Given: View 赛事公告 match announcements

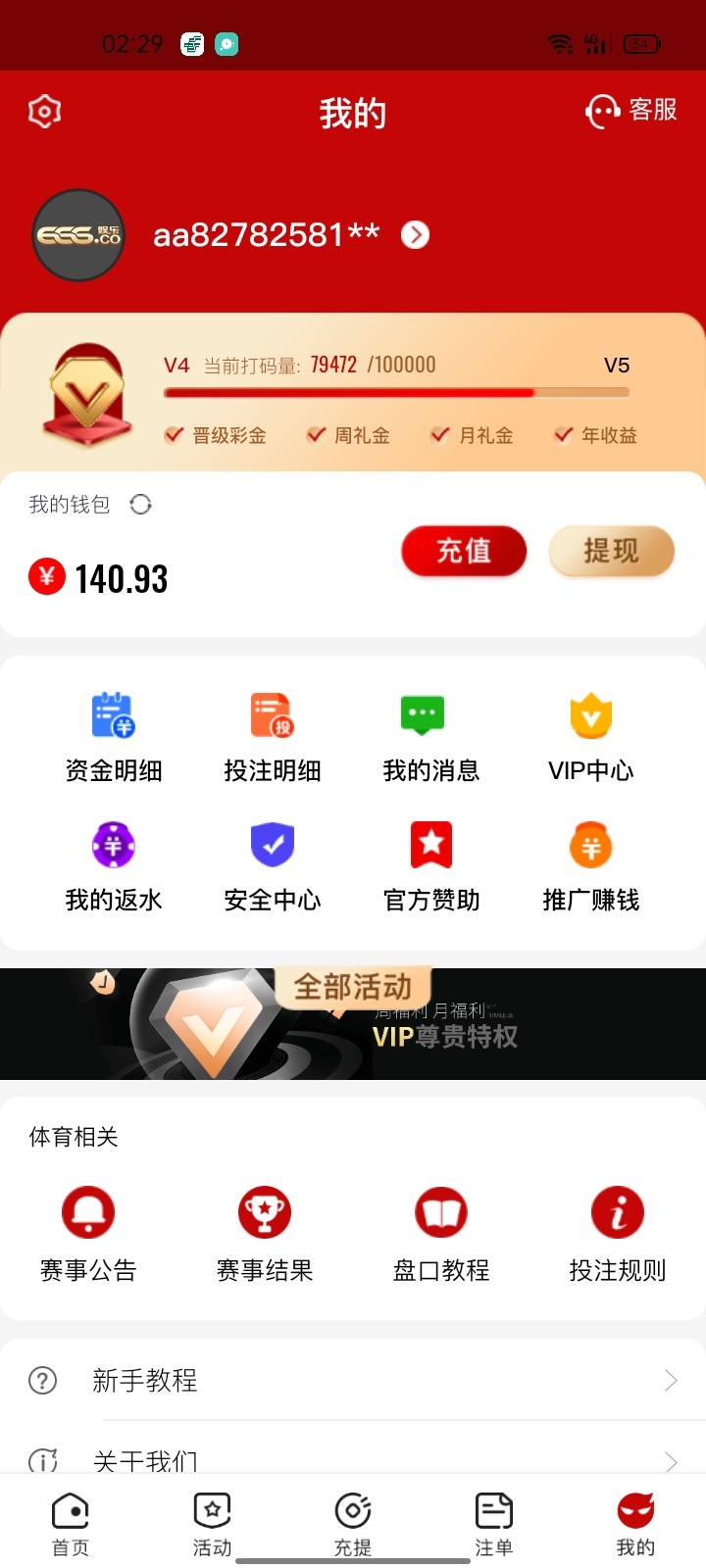Looking at the screenshot, I should [88, 1234].
